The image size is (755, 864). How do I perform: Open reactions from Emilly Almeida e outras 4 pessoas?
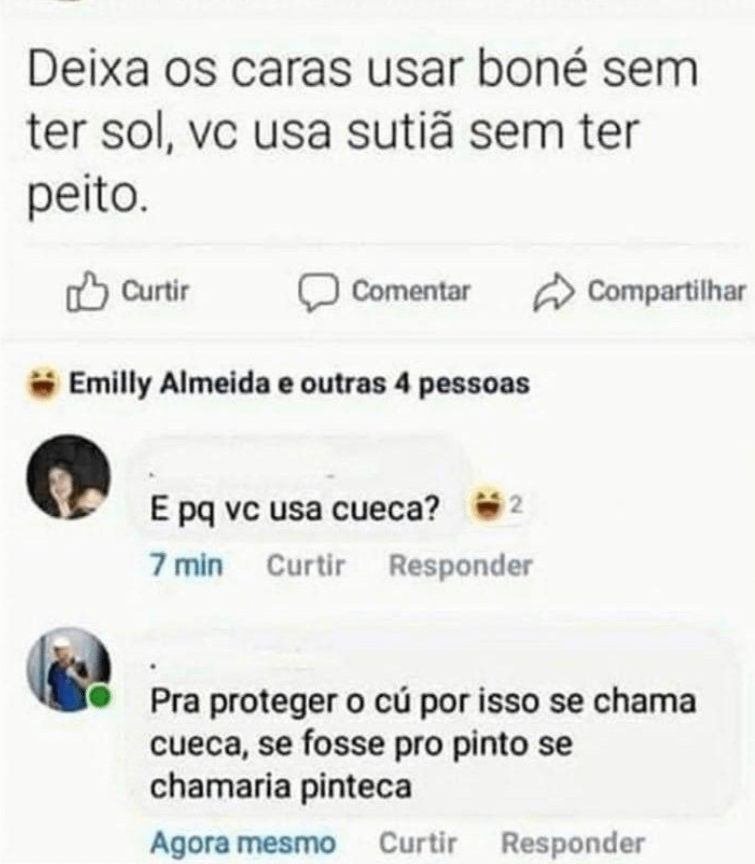tap(281, 384)
